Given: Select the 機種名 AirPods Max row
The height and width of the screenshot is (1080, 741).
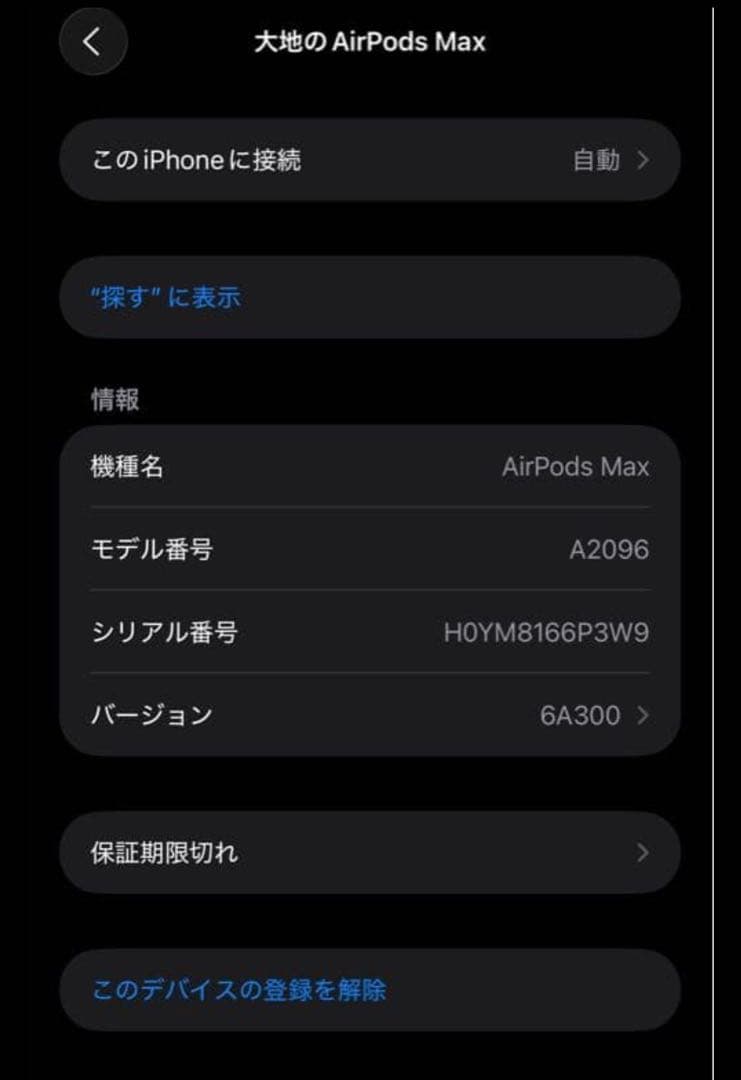Looking at the screenshot, I should pos(370,467).
